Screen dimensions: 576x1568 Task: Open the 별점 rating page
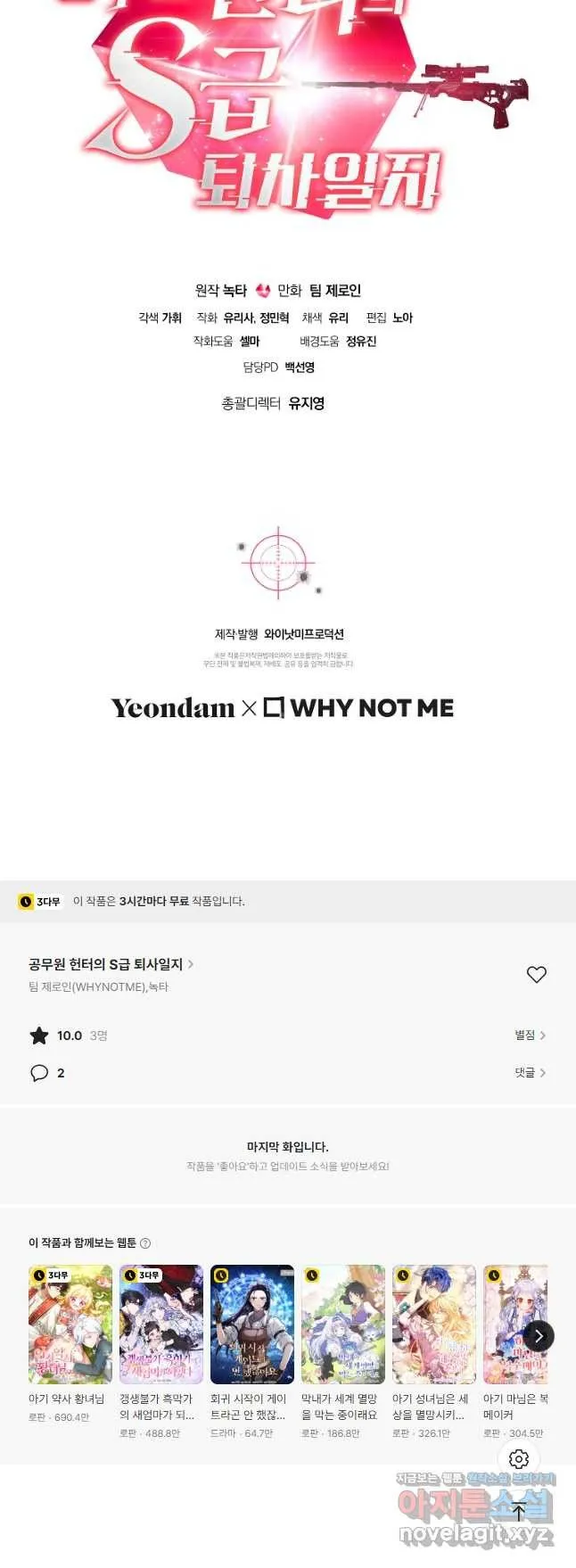click(530, 1035)
